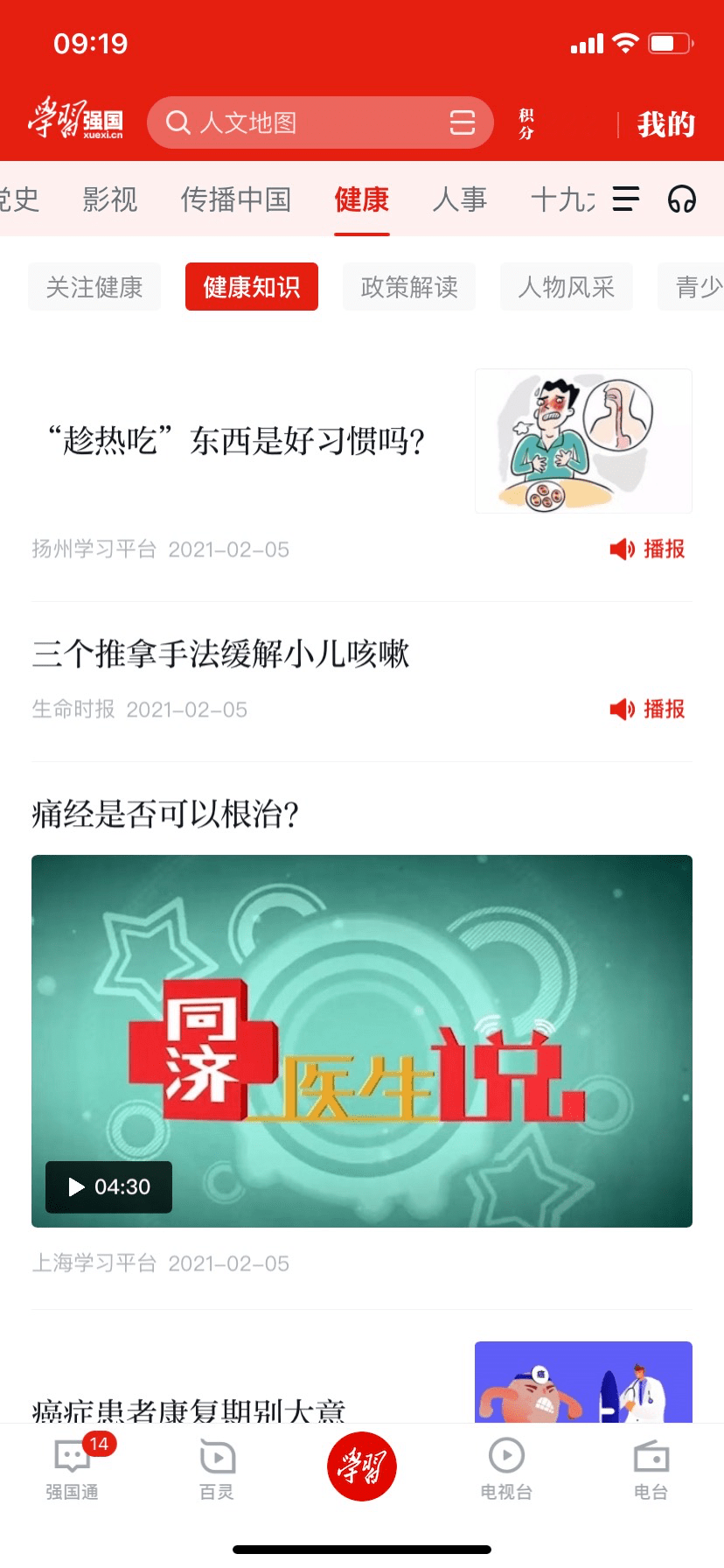Open article “趁热吃”东西是好习惯吗?

point(236,441)
